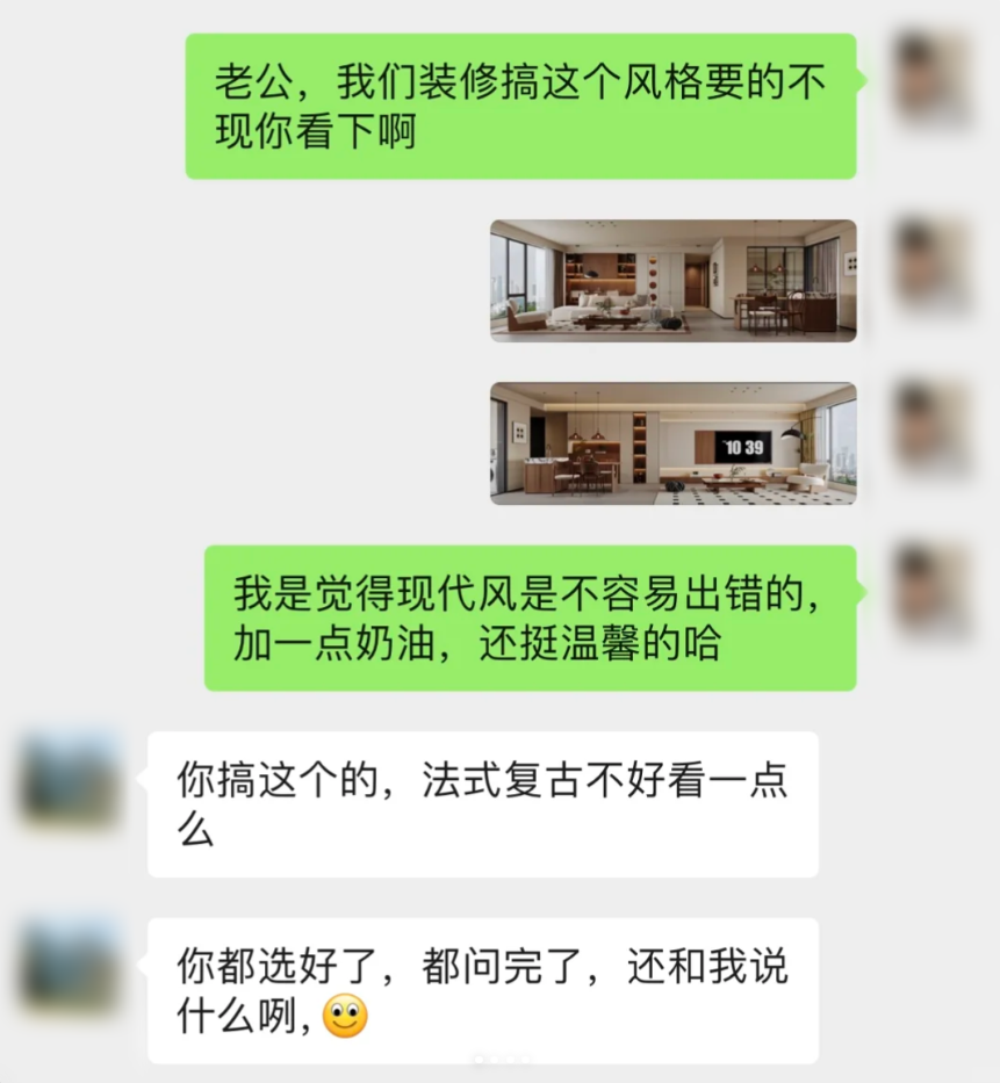Tap avatar beside the 你都选好了 message
Screen dimensions: 1000x1083
tap(70, 965)
